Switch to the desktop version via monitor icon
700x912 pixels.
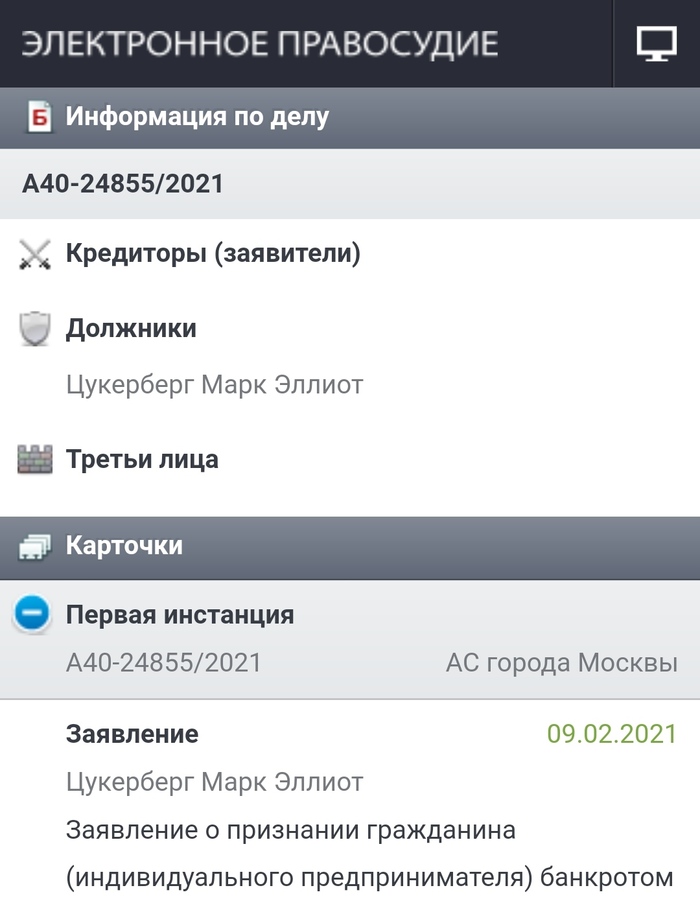click(656, 43)
